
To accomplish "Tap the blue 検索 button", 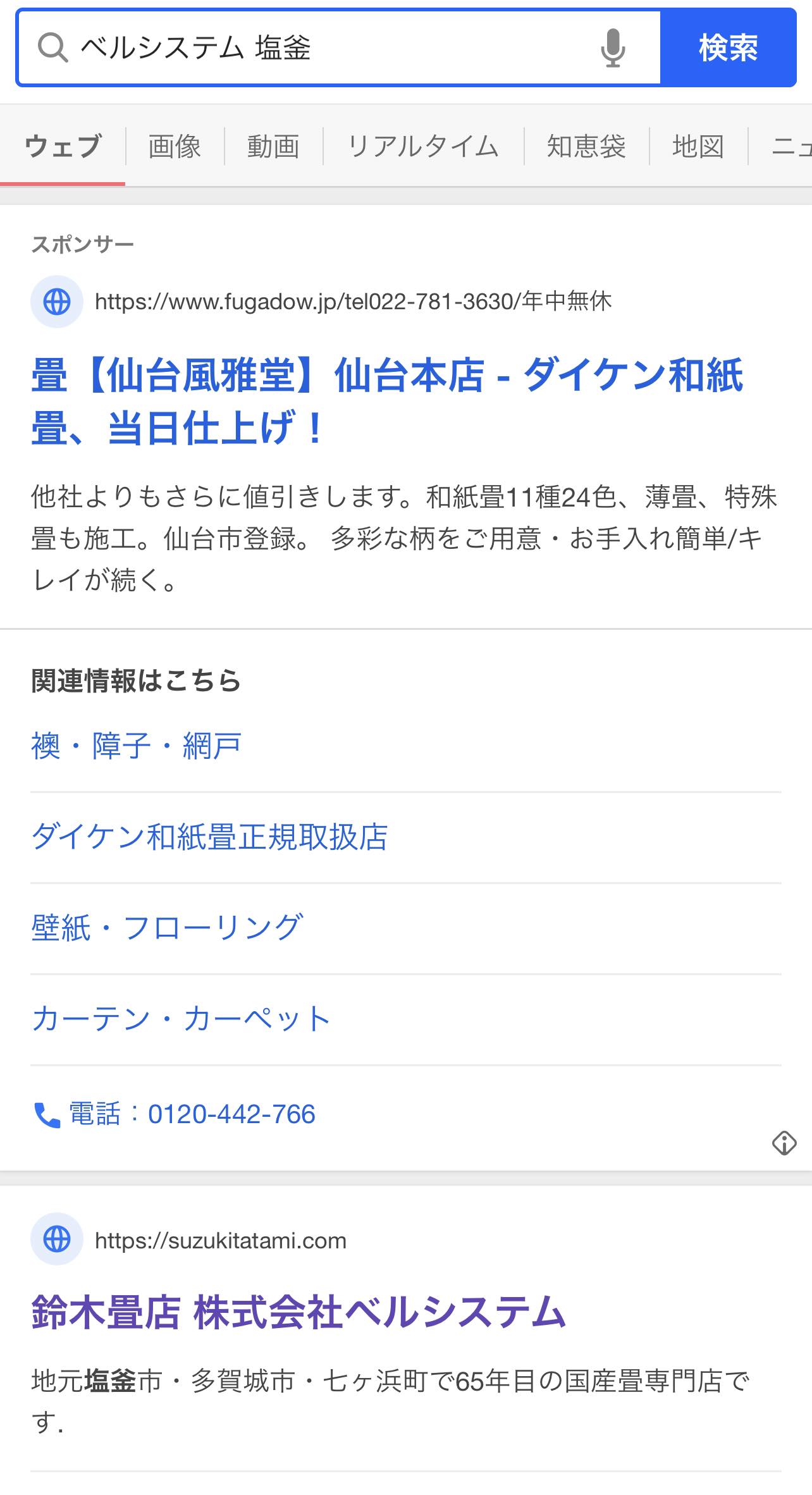I will [x=728, y=47].
